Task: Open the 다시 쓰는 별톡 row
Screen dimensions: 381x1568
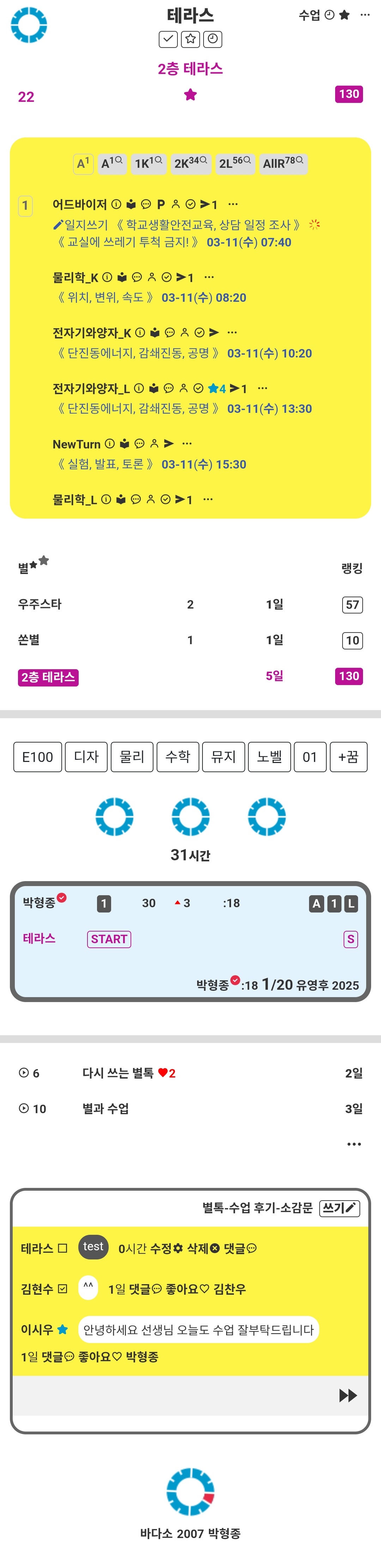Action: point(118,1073)
